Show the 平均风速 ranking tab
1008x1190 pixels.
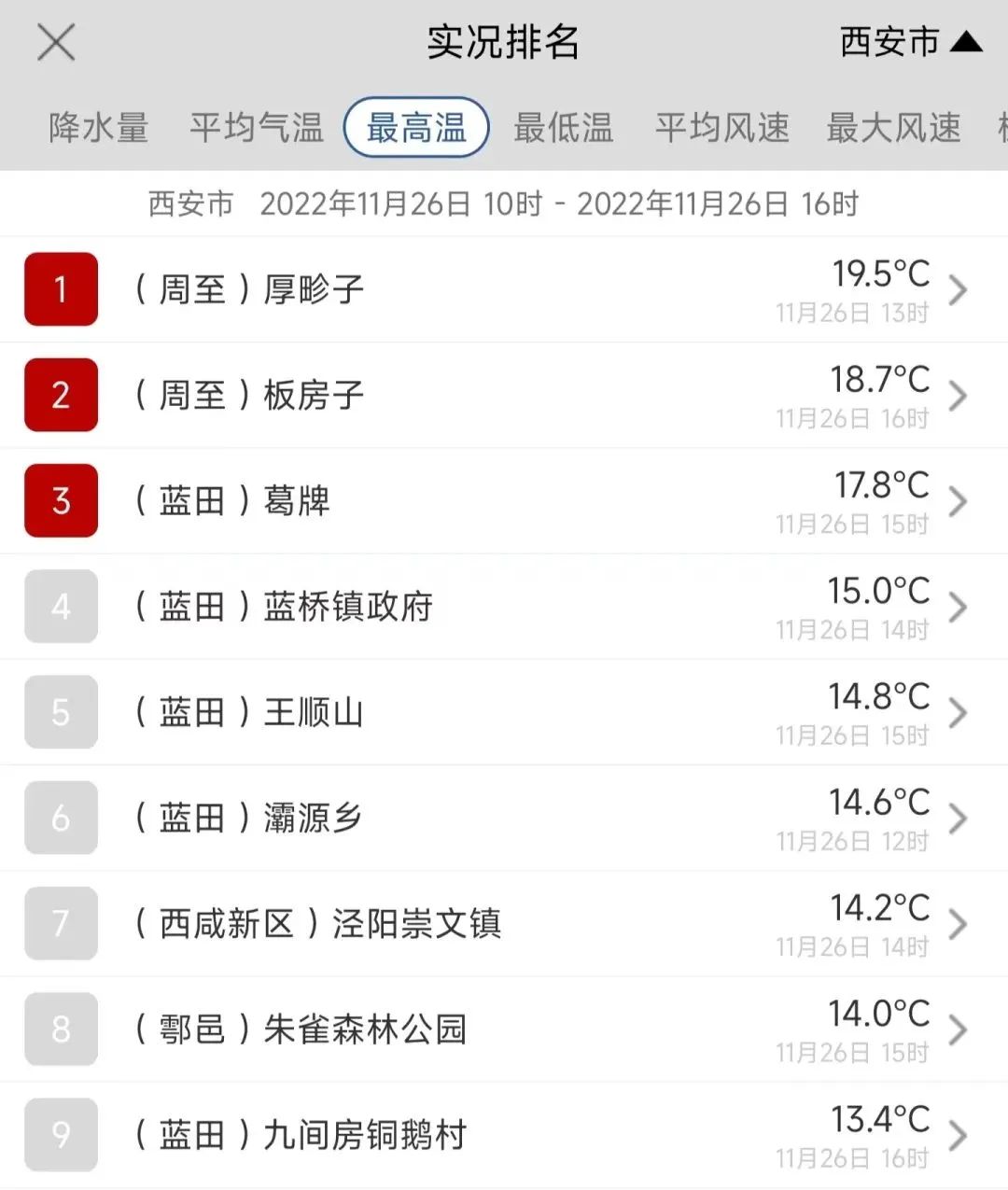click(721, 128)
